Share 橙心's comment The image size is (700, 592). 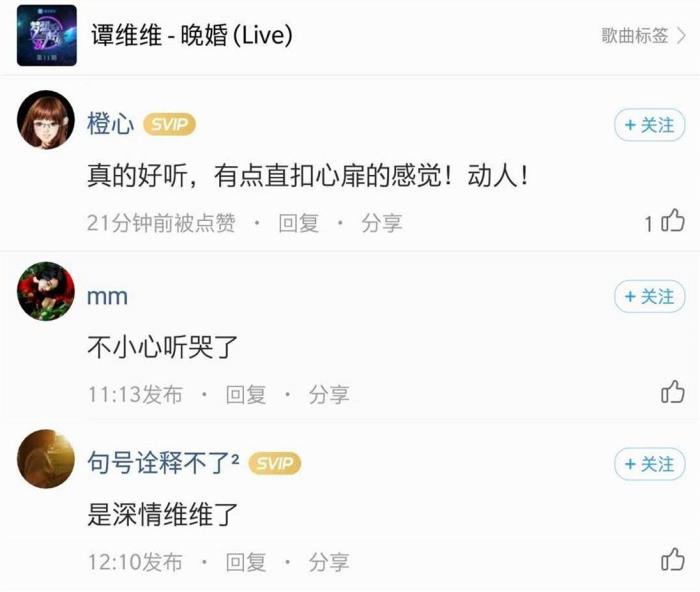pos(382,223)
